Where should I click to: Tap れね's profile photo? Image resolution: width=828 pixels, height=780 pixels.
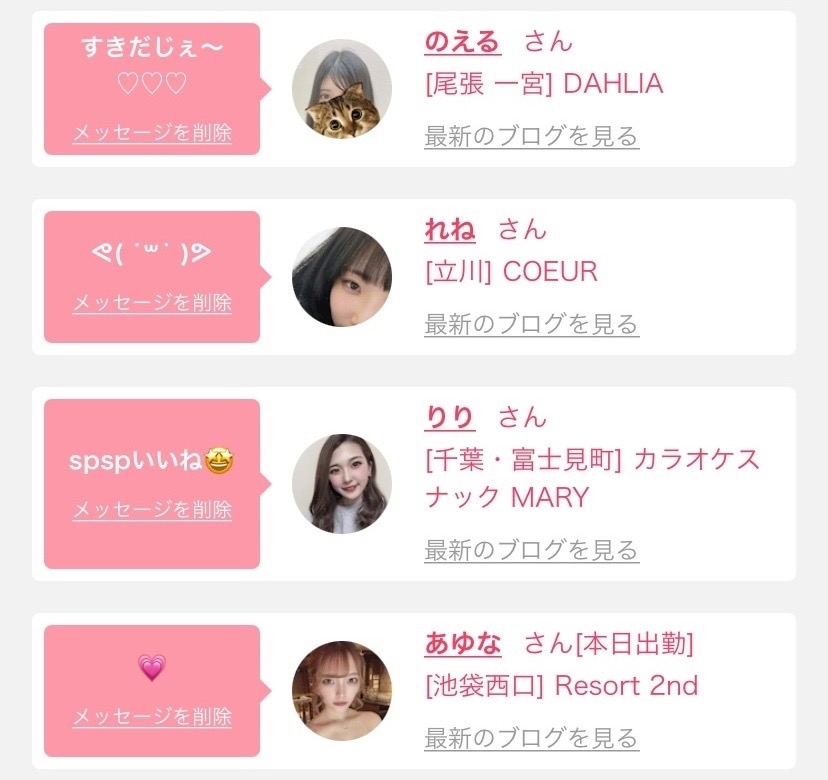pyautogui.click(x=341, y=277)
